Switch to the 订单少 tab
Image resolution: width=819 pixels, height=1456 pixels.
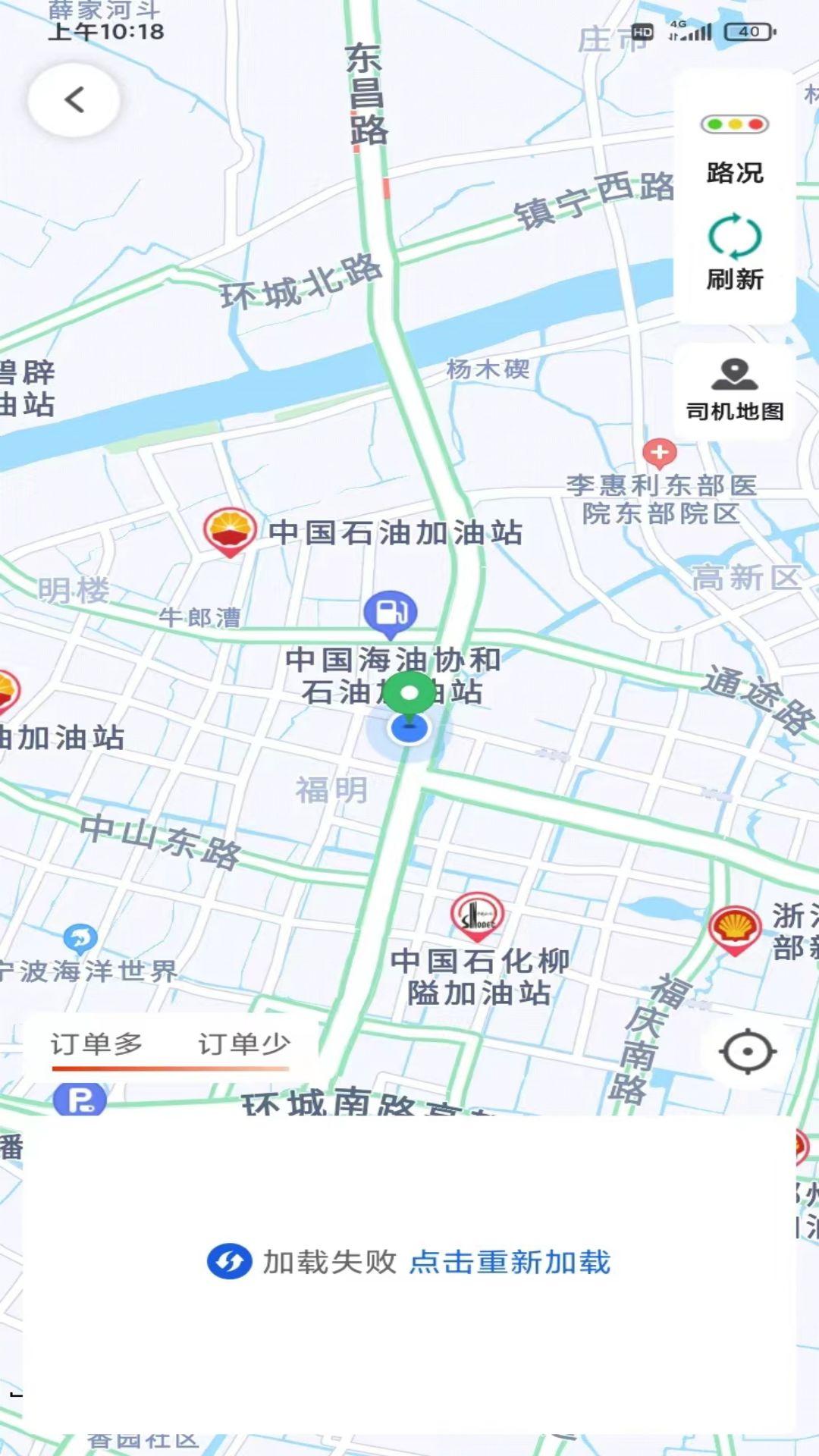tap(241, 1043)
